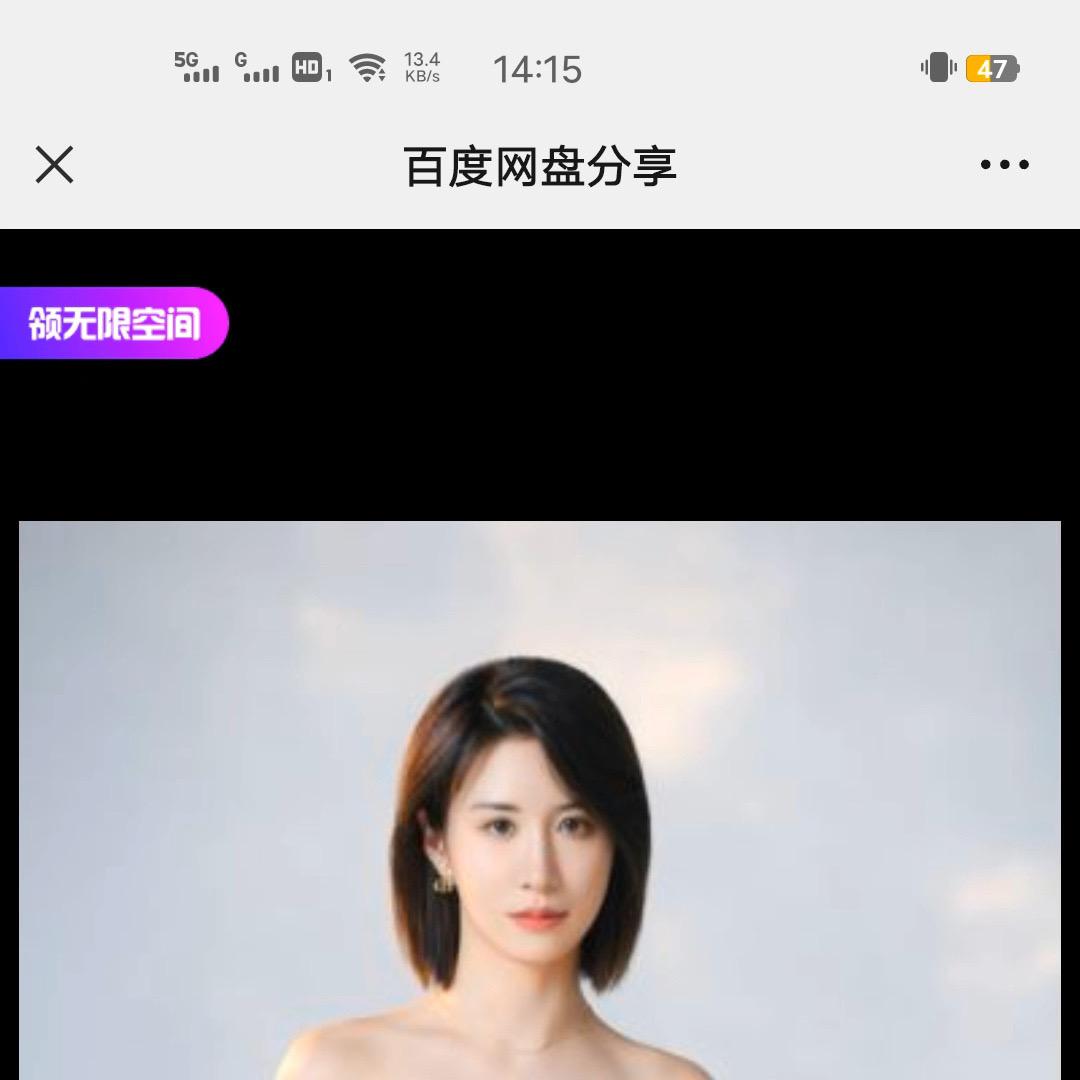
Task: Tap the 领无限空间 badge
Action: [113, 323]
